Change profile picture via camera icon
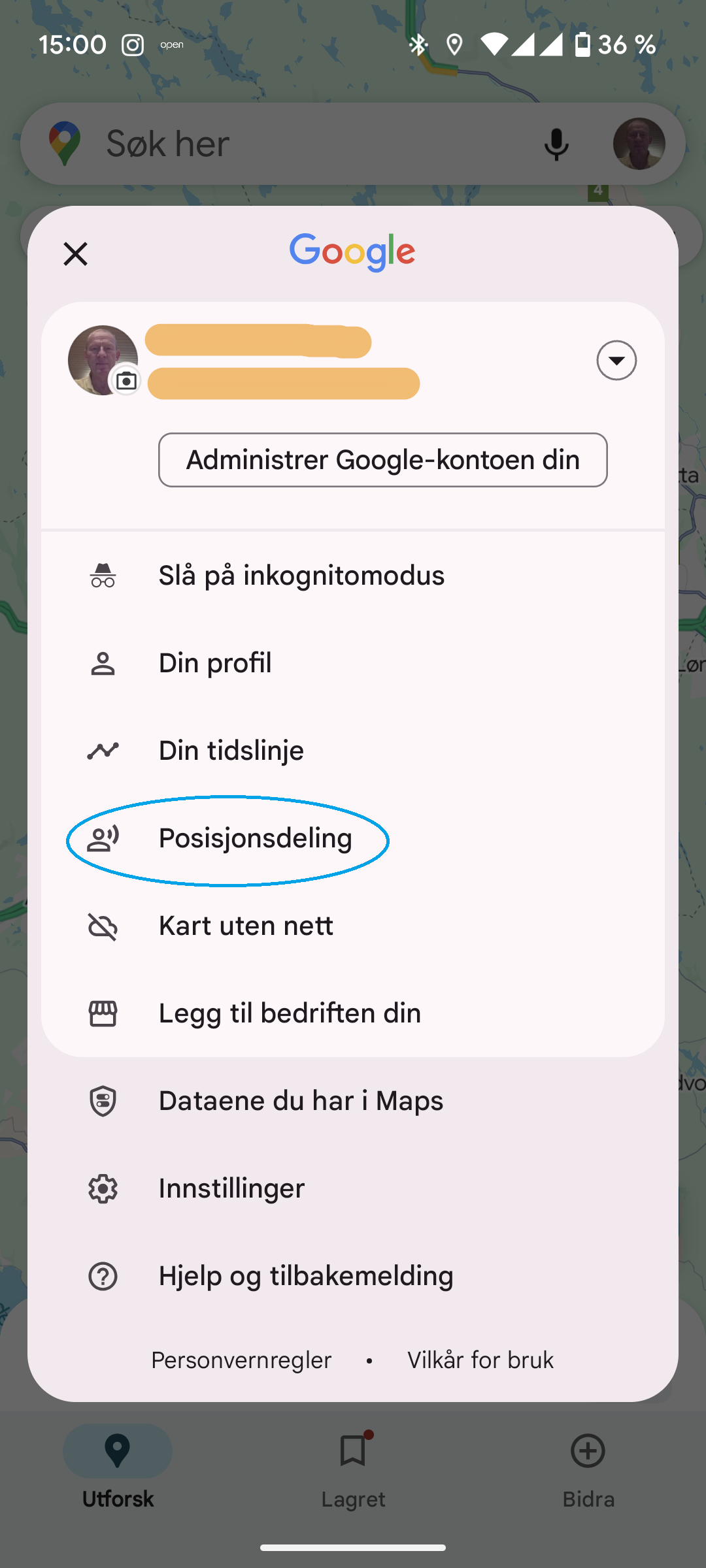 [126, 380]
